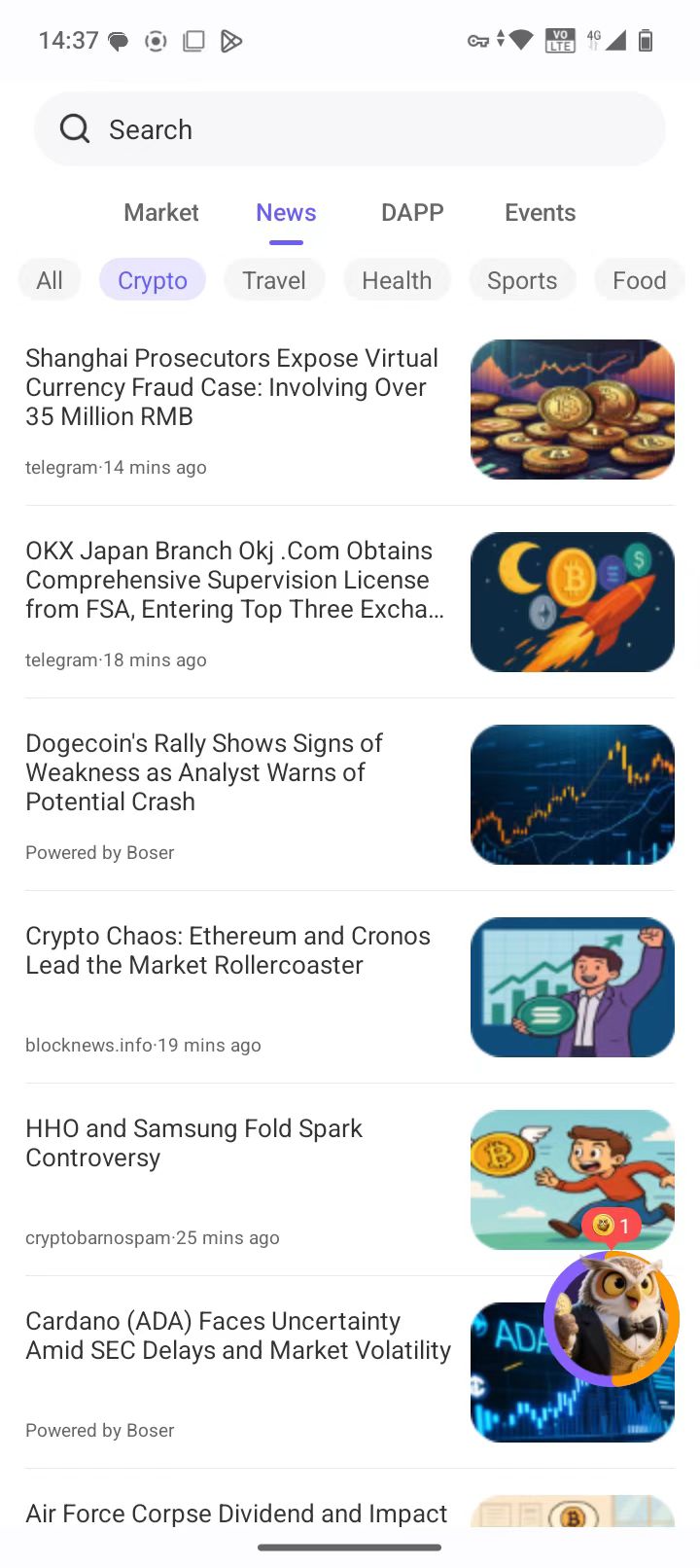The image size is (700, 1568).
Task: Read the Crypto Chaos Ethereum and Cronos story
Action: 227,950
